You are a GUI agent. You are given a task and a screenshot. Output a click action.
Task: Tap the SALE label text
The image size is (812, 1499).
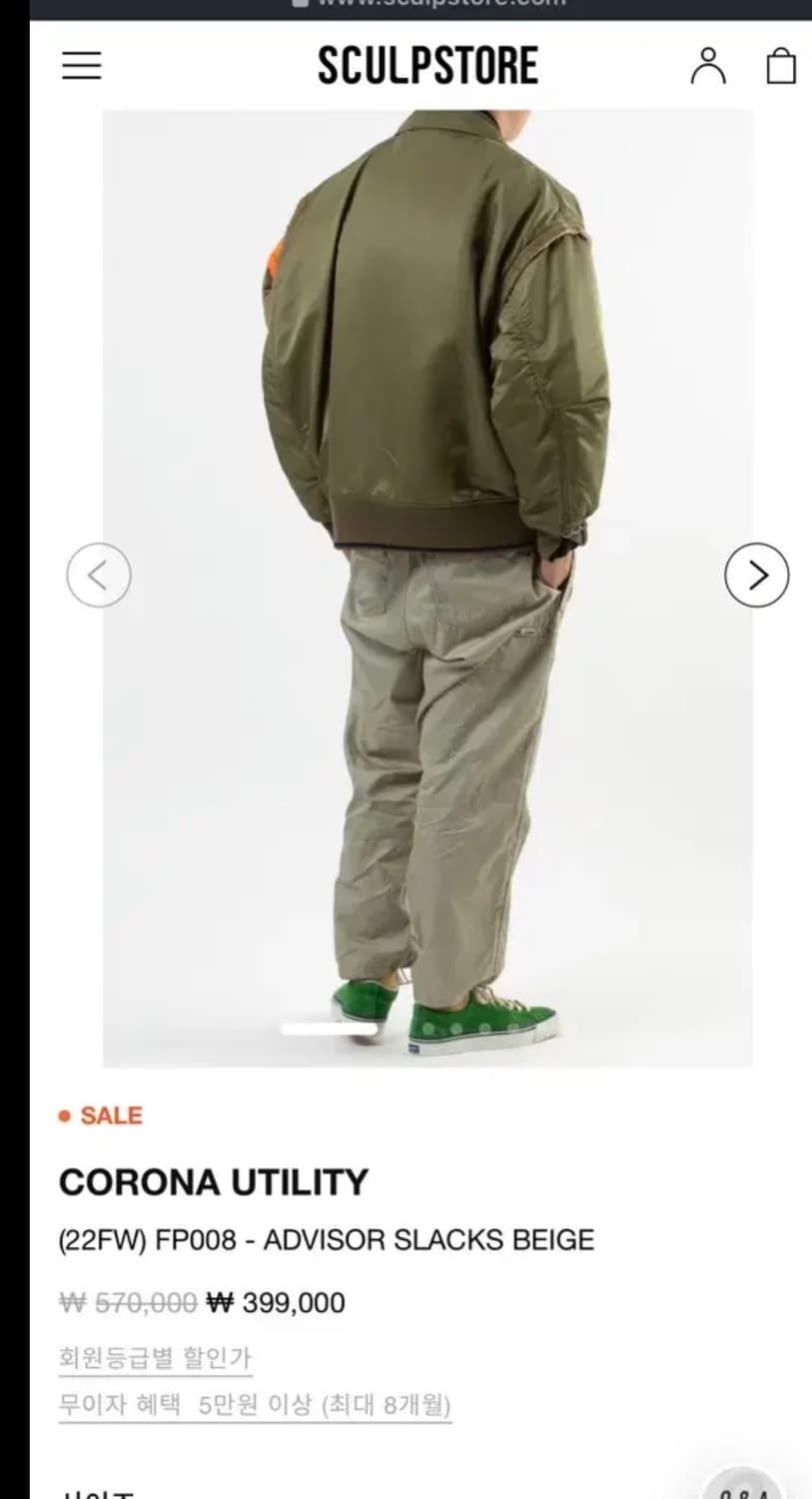pyautogui.click(x=110, y=1115)
